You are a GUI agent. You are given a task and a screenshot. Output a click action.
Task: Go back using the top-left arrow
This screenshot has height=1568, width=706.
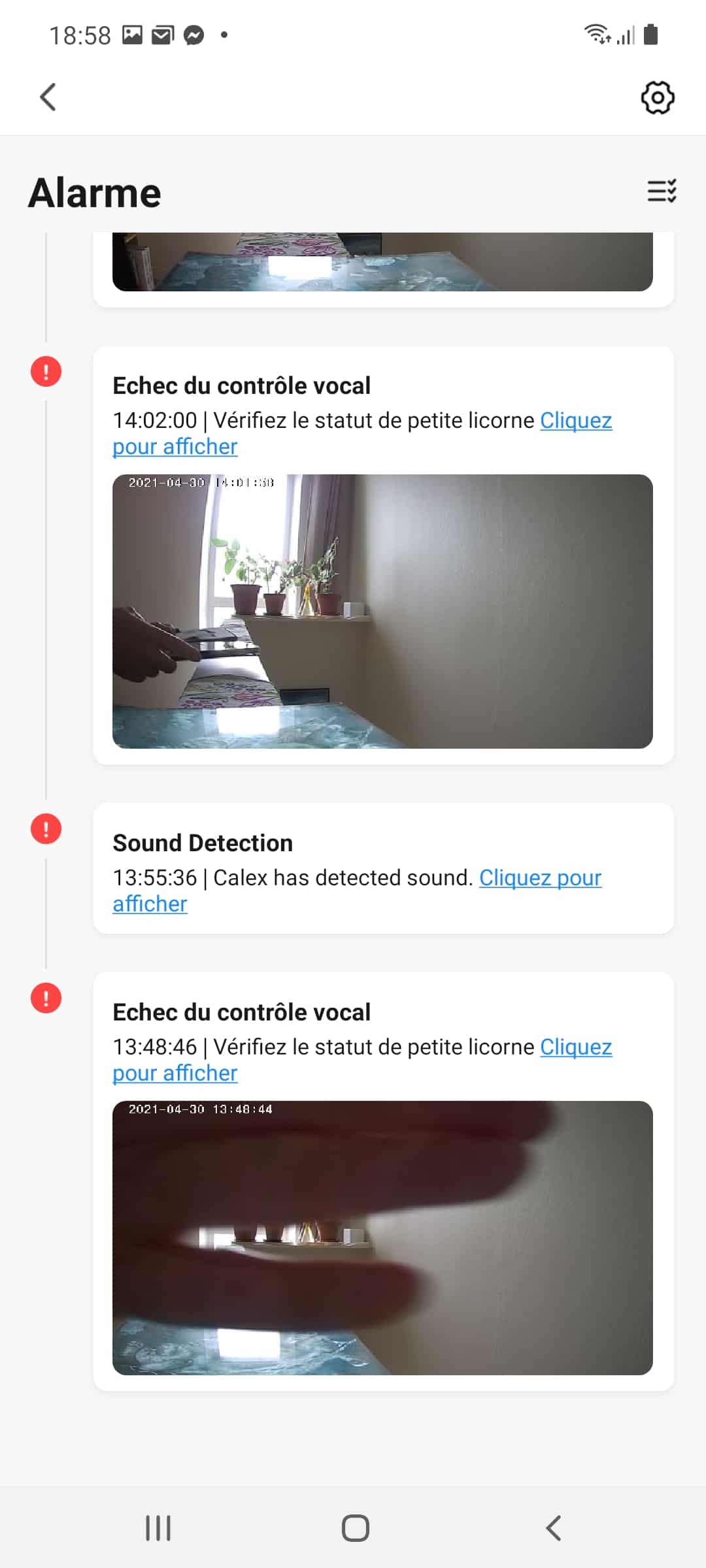point(48,97)
